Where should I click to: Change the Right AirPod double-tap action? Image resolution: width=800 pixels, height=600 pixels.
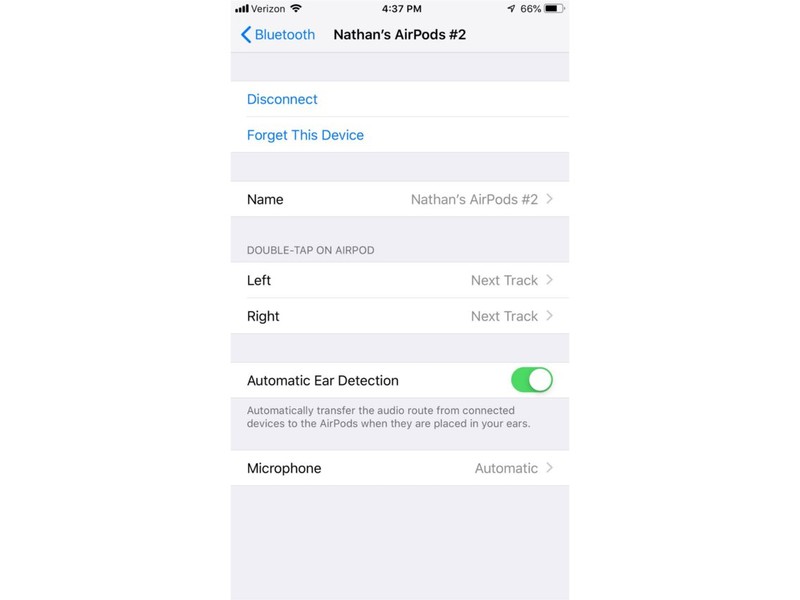(400, 316)
